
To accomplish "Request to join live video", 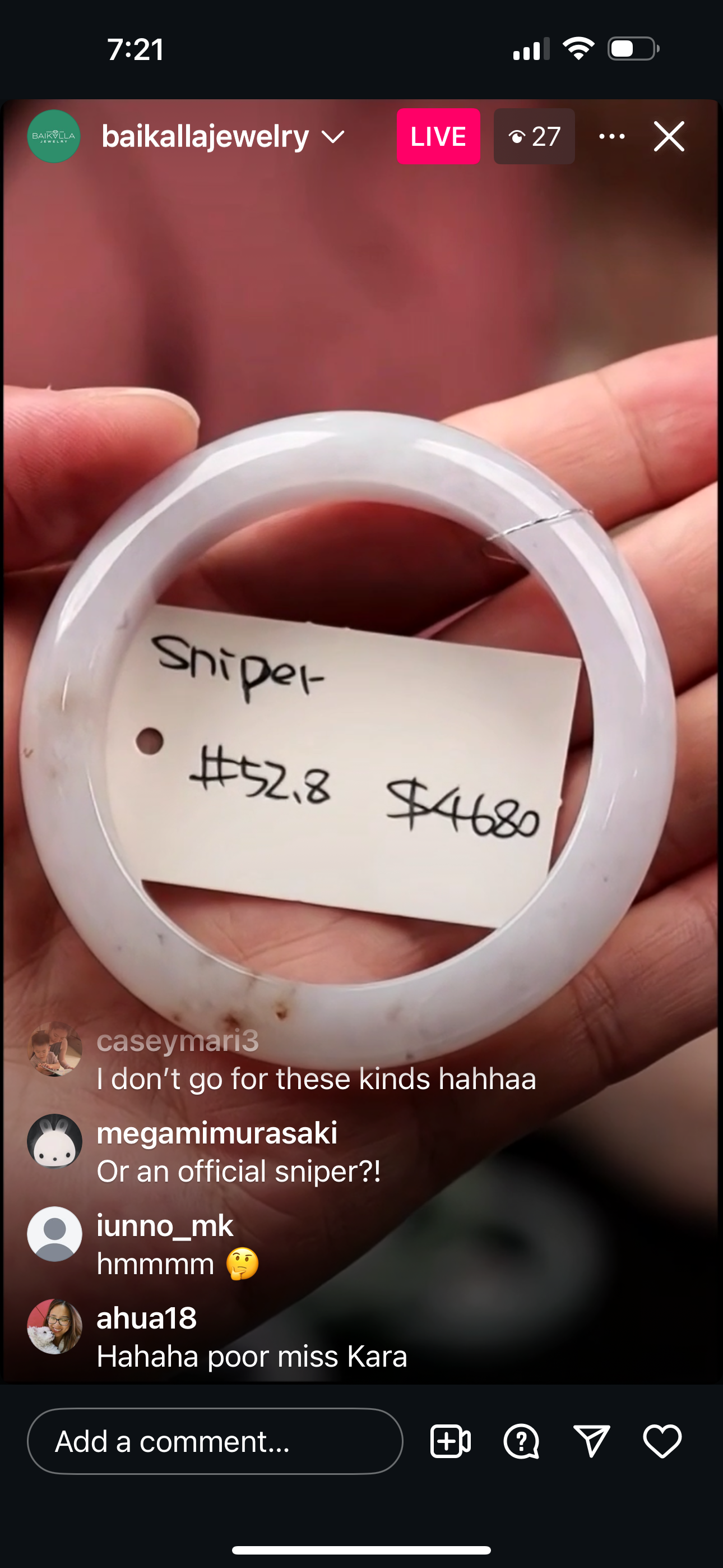I will [451, 1441].
